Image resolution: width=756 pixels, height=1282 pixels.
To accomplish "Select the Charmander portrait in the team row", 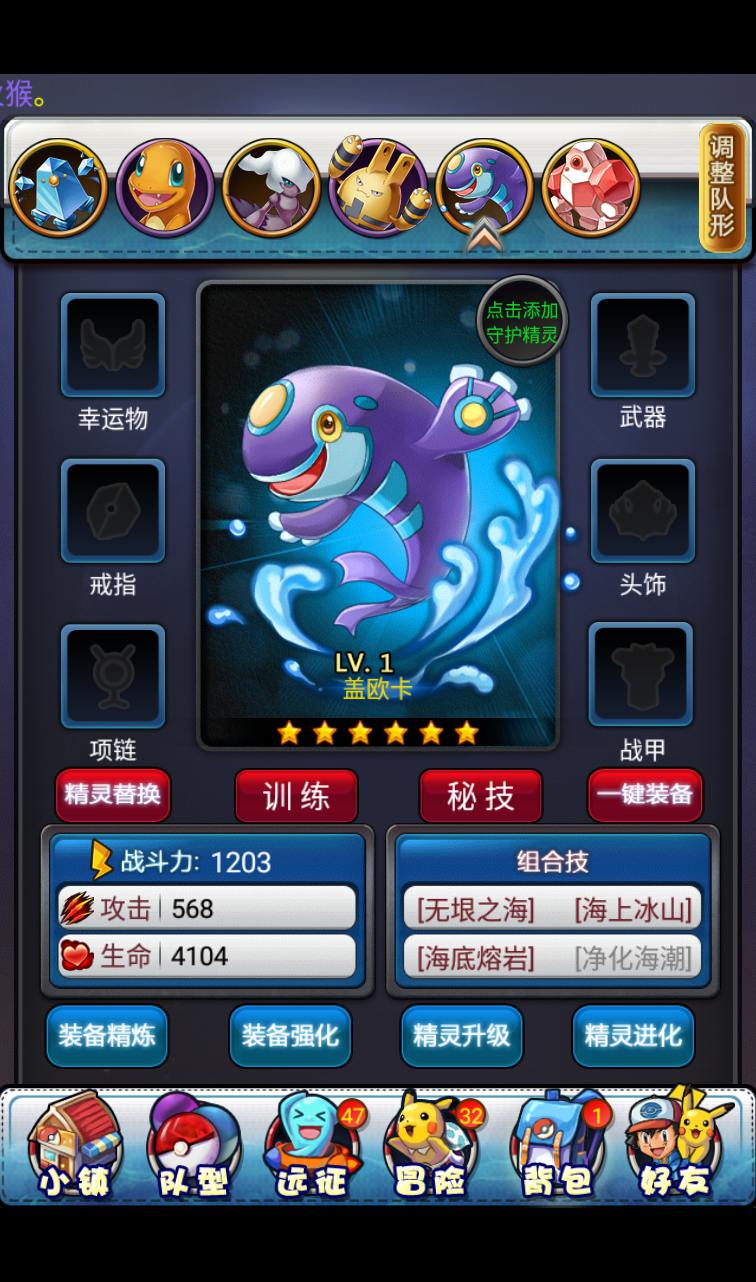I will pos(164,188).
